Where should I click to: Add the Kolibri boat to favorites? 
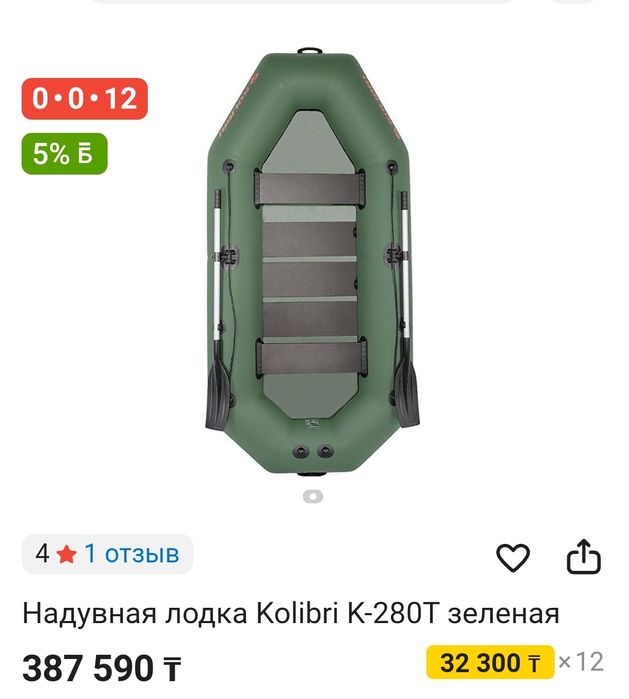[x=513, y=557]
